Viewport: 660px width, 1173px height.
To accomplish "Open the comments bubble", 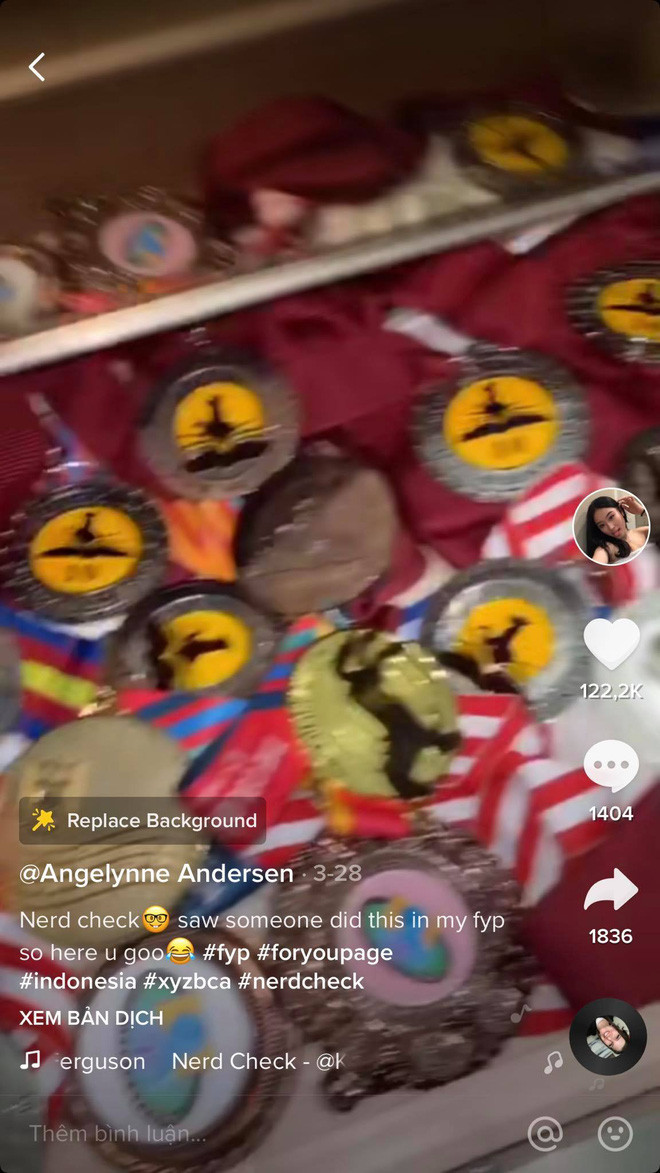I will tap(611, 768).
